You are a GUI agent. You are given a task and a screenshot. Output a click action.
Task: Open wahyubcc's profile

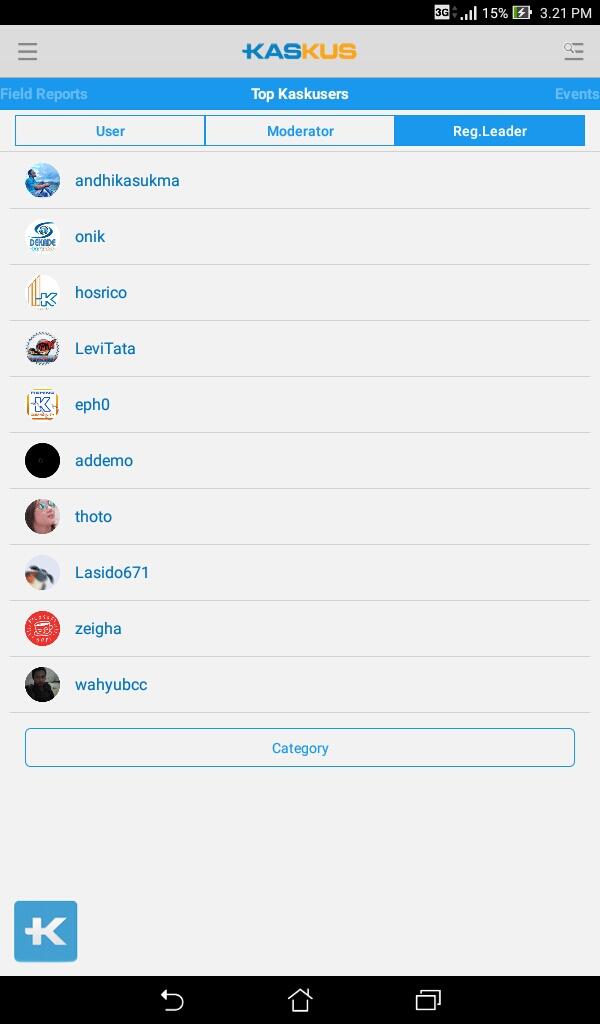(111, 685)
